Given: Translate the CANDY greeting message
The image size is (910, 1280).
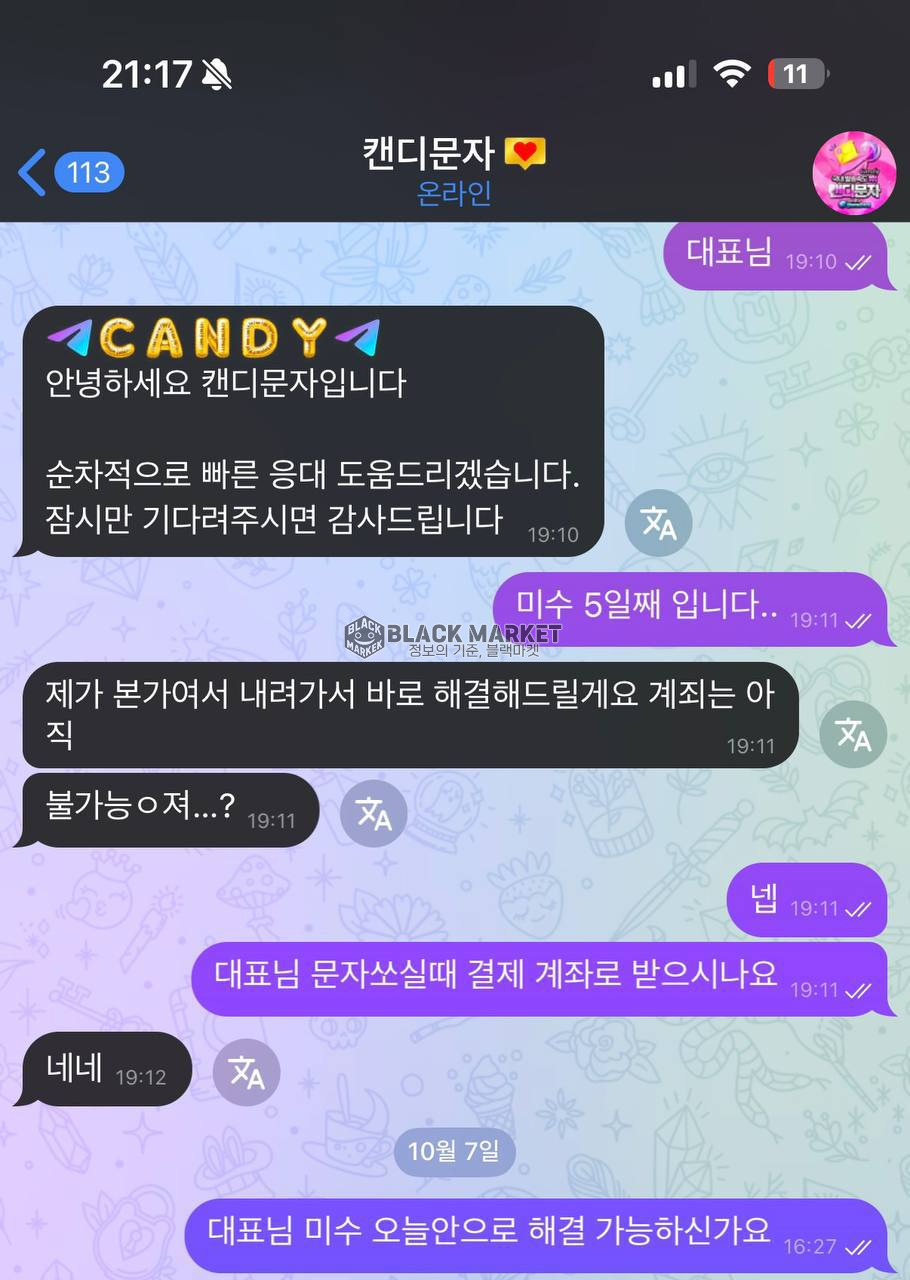Looking at the screenshot, I should (x=658, y=523).
